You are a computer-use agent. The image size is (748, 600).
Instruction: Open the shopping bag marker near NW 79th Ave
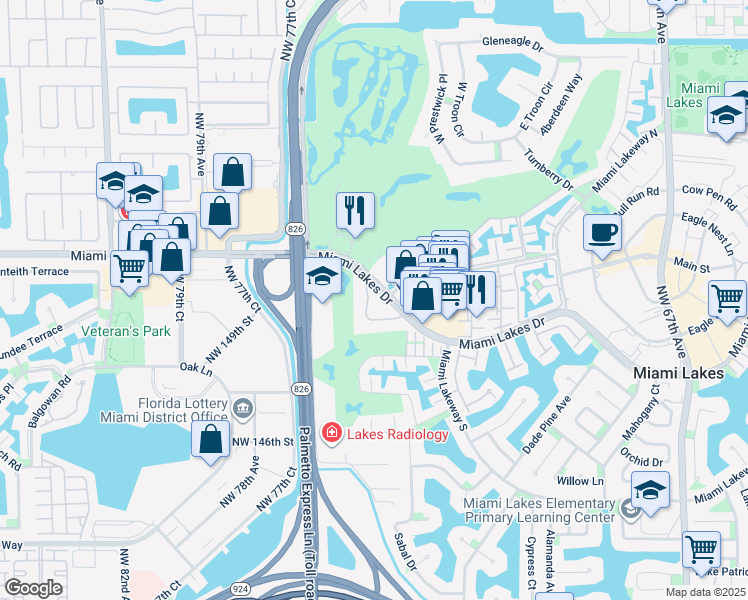(232, 172)
